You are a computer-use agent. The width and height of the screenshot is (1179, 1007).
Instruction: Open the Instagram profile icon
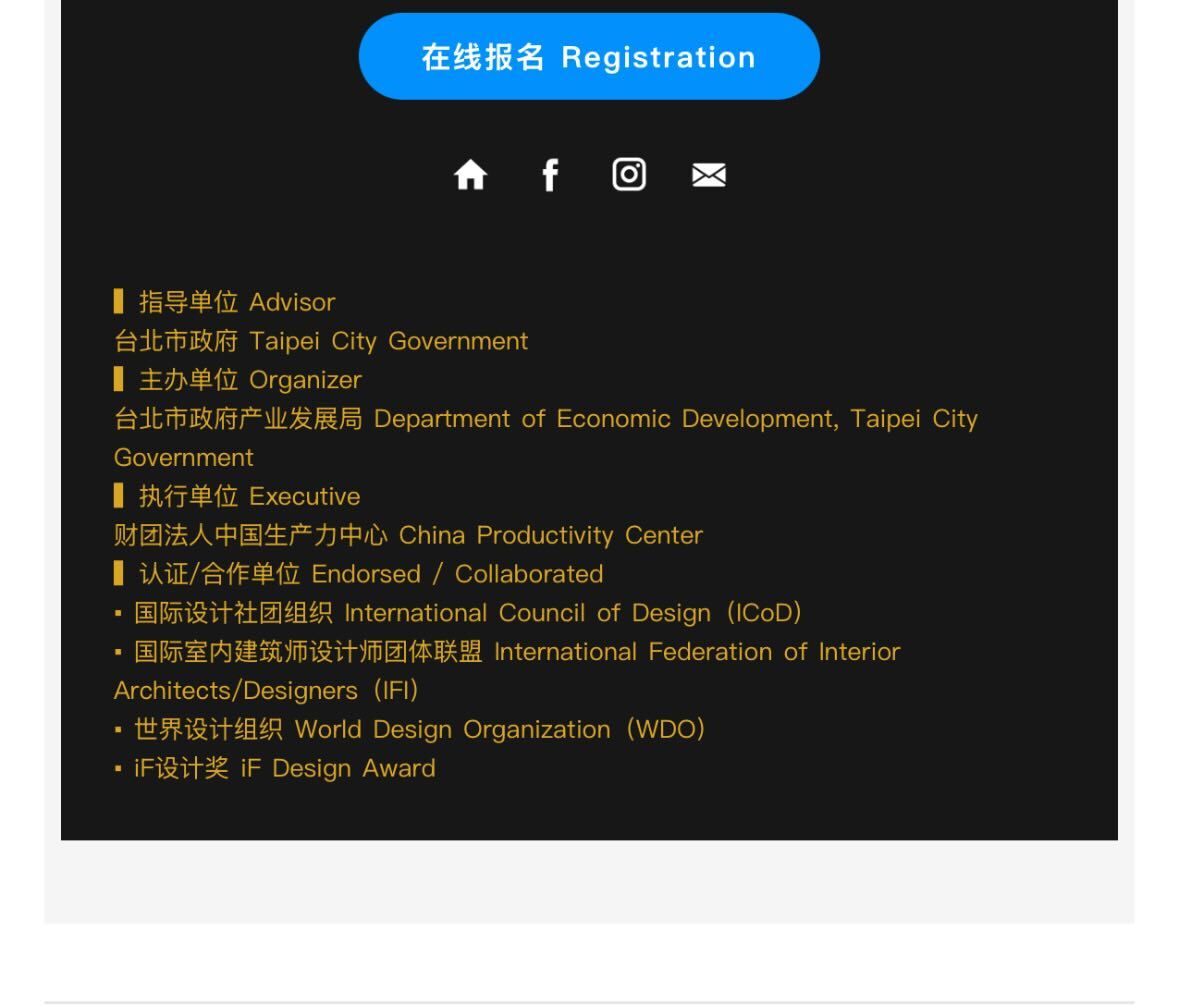coord(629,175)
